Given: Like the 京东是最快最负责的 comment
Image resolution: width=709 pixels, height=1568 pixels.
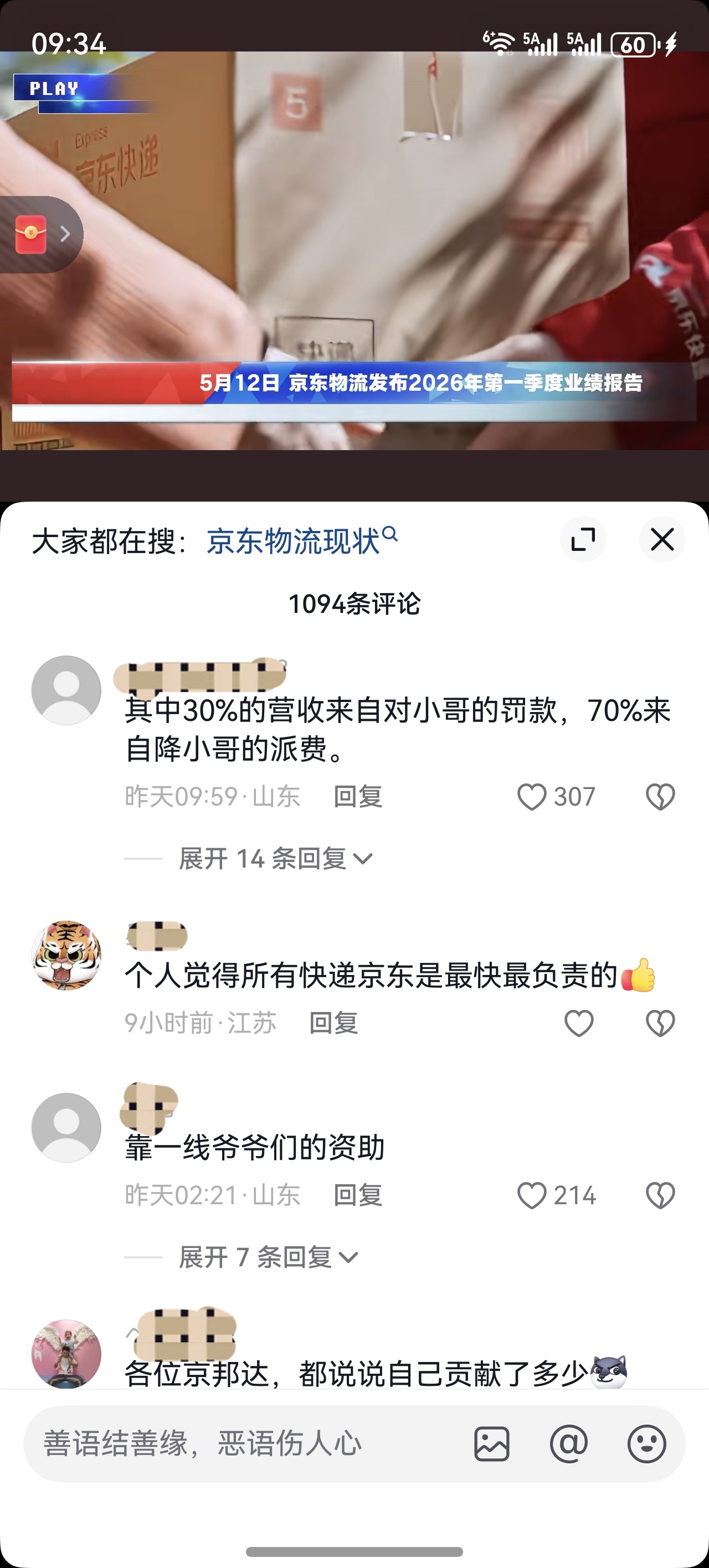Looking at the screenshot, I should pos(579,1023).
